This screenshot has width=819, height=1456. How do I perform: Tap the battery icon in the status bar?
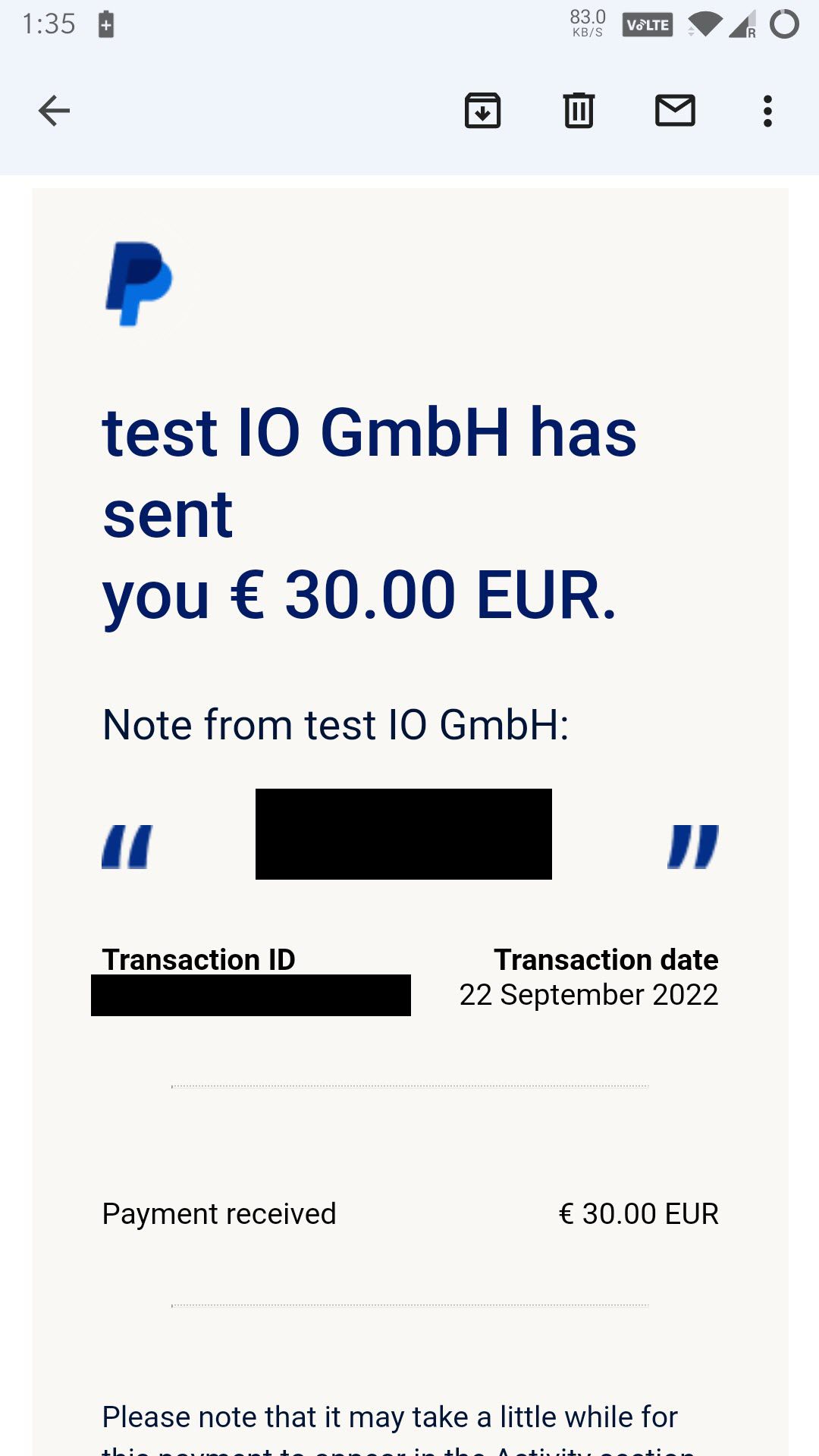[x=106, y=24]
